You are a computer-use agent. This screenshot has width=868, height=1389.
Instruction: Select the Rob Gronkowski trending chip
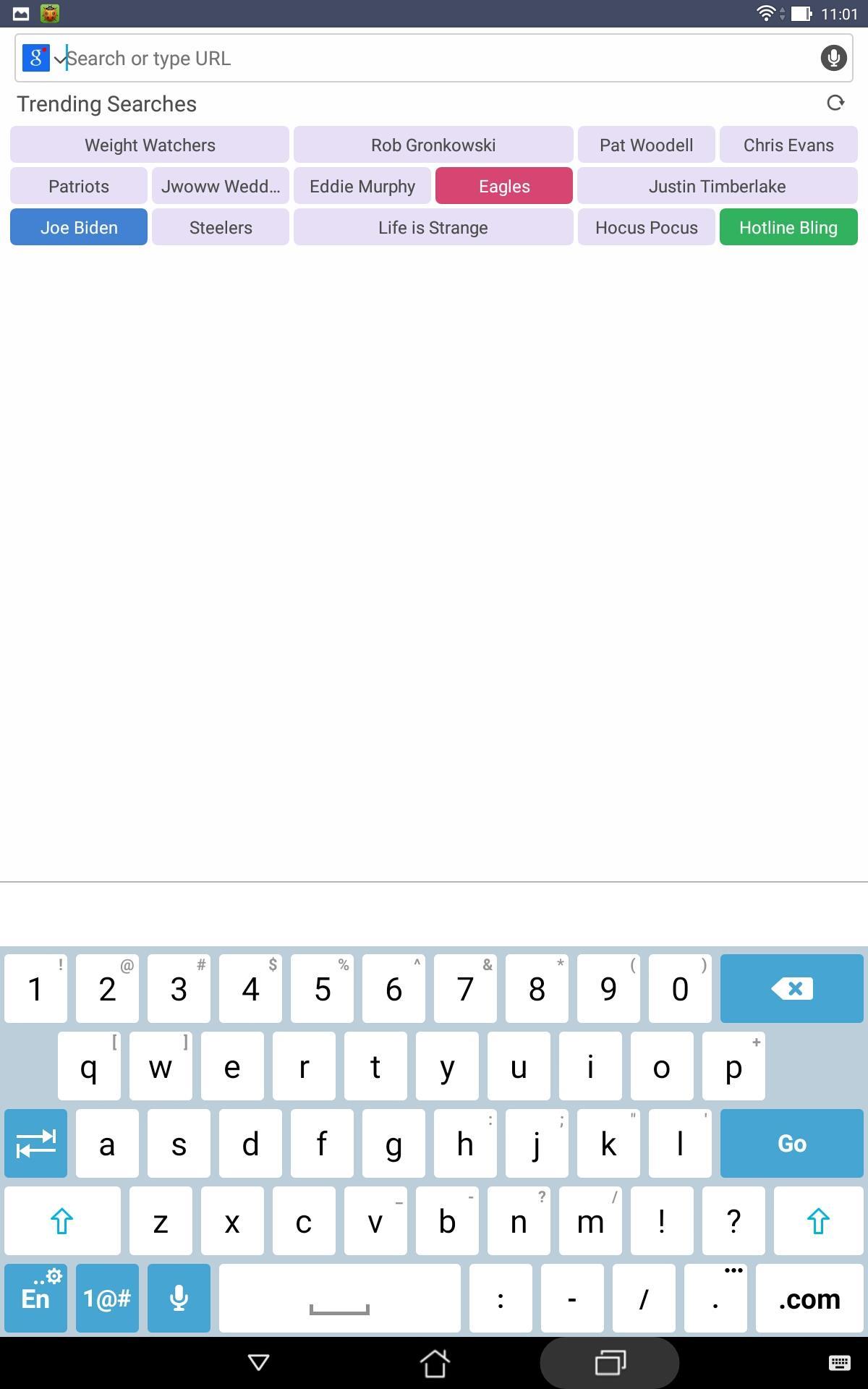tap(433, 145)
